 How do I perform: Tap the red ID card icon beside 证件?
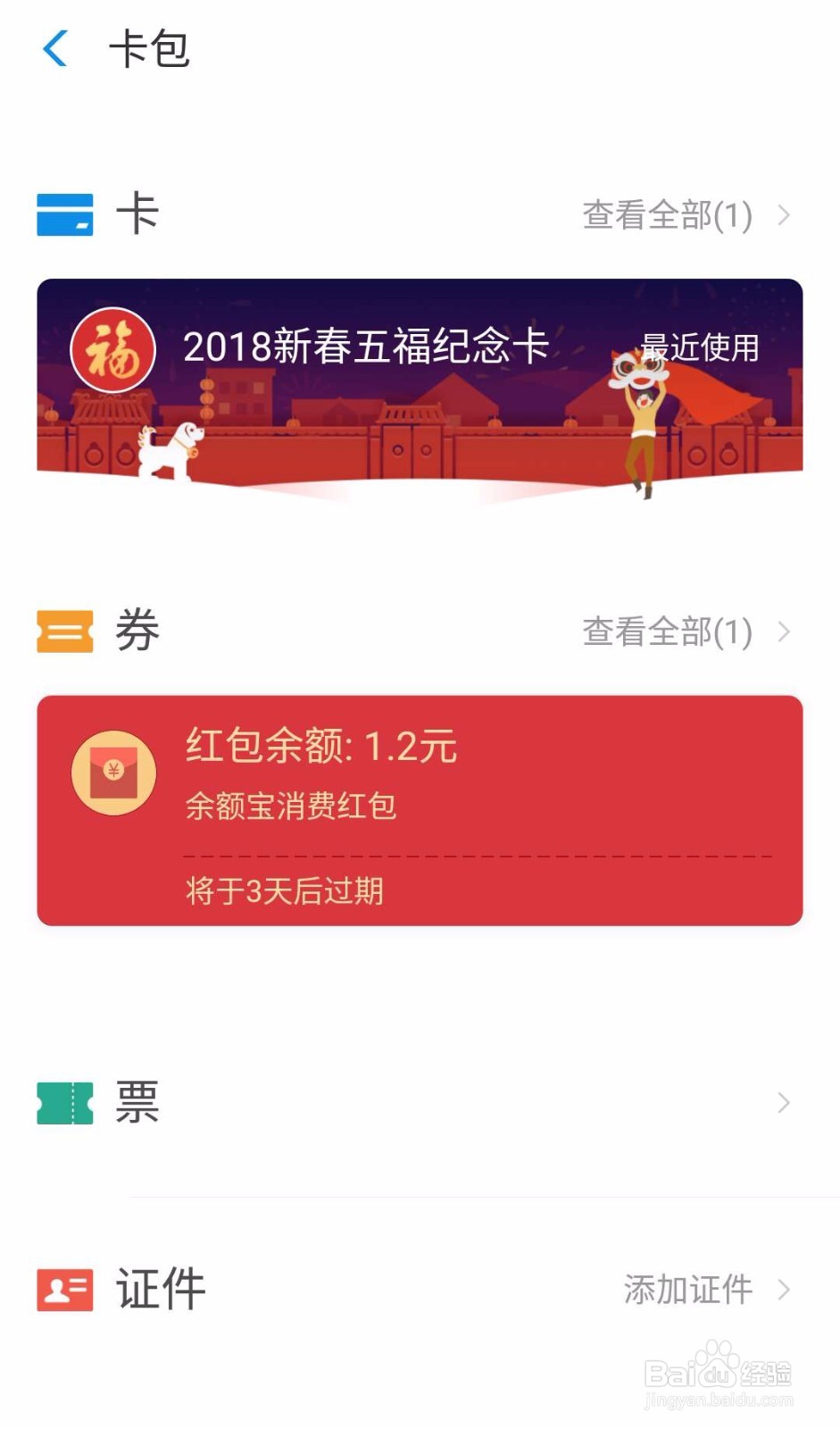point(63,1290)
